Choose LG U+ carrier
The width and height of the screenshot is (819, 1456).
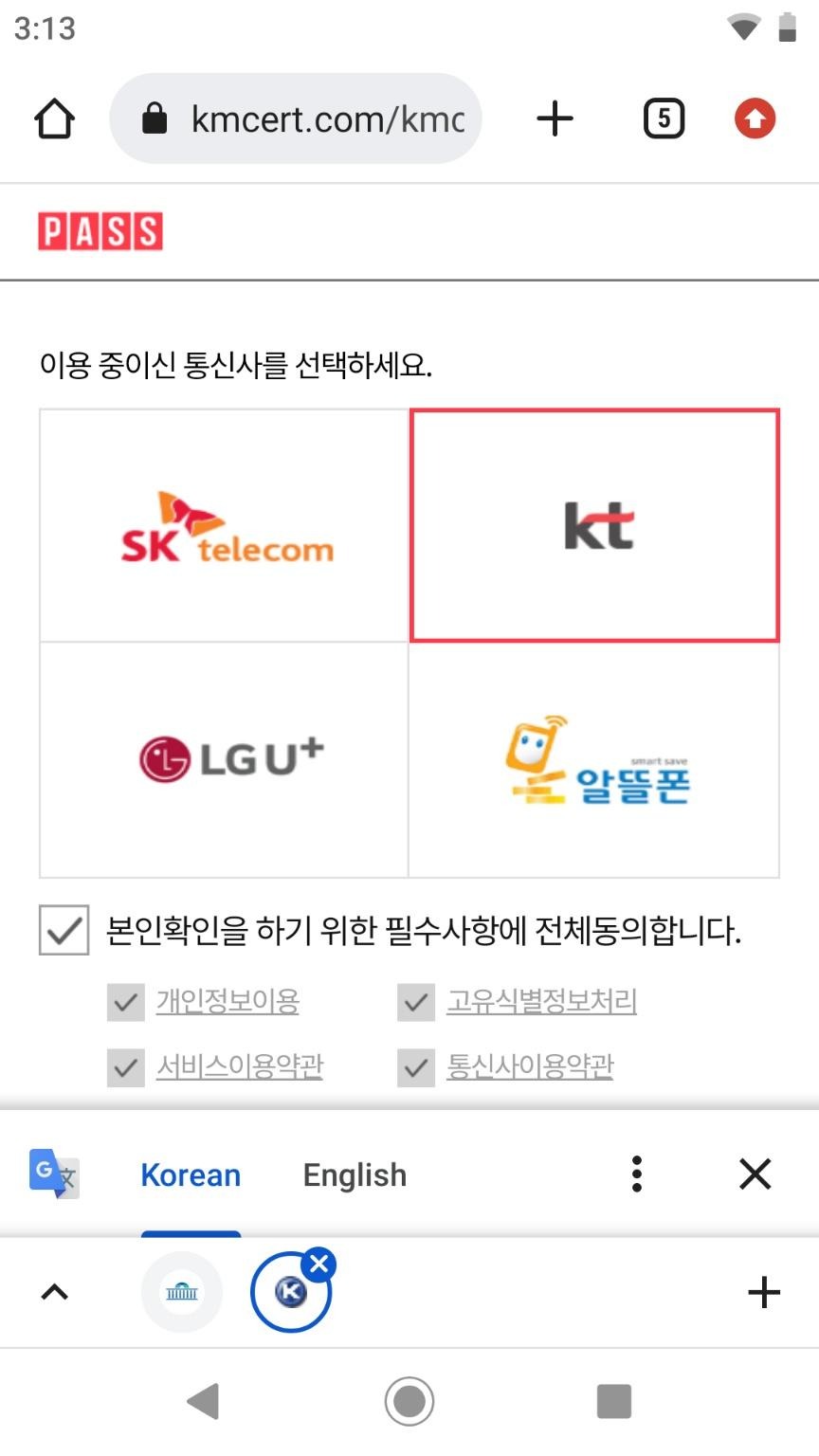(225, 759)
